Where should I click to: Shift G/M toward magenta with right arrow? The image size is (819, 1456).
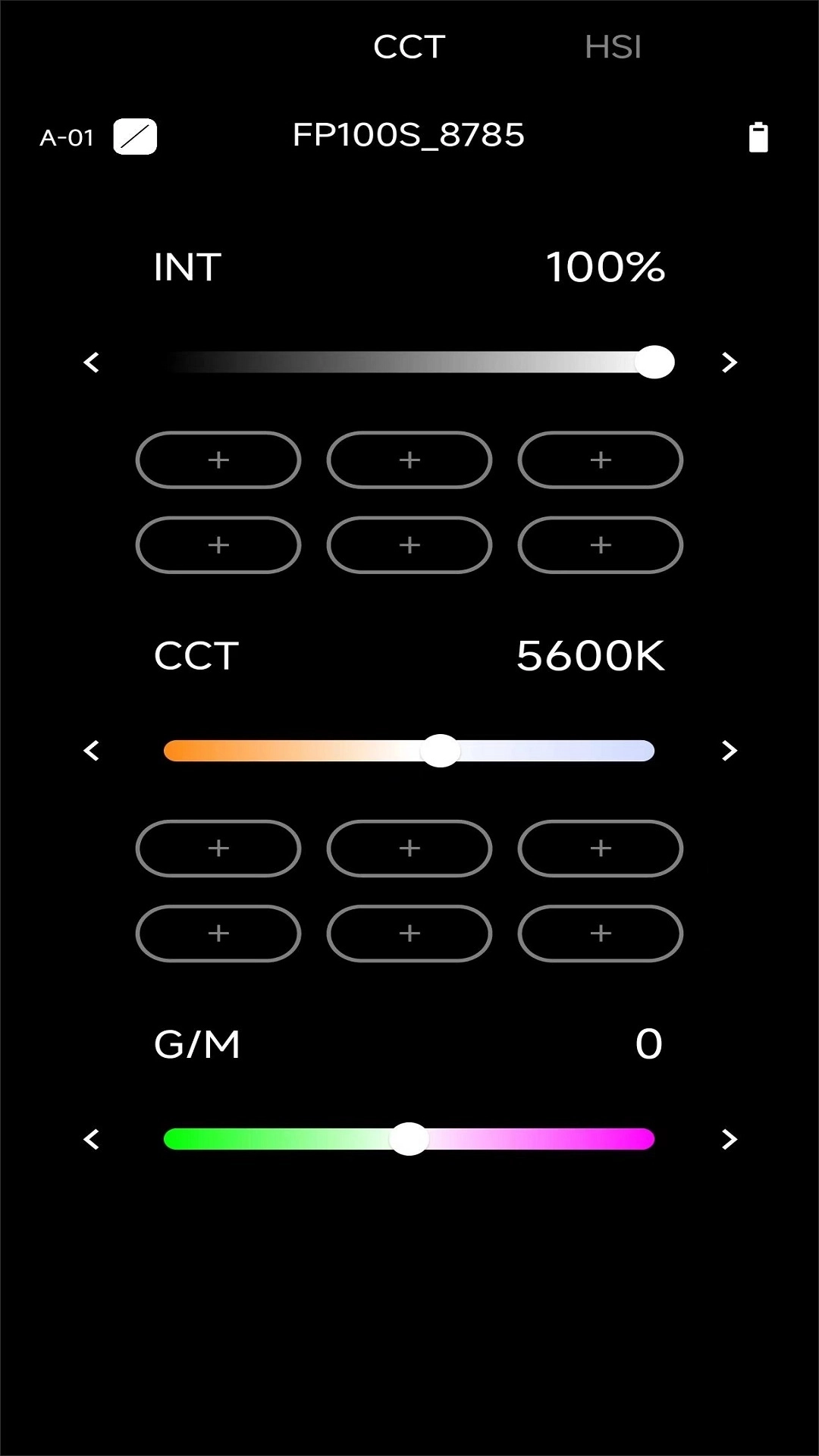pyautogui.click(x=729, y=1139)
